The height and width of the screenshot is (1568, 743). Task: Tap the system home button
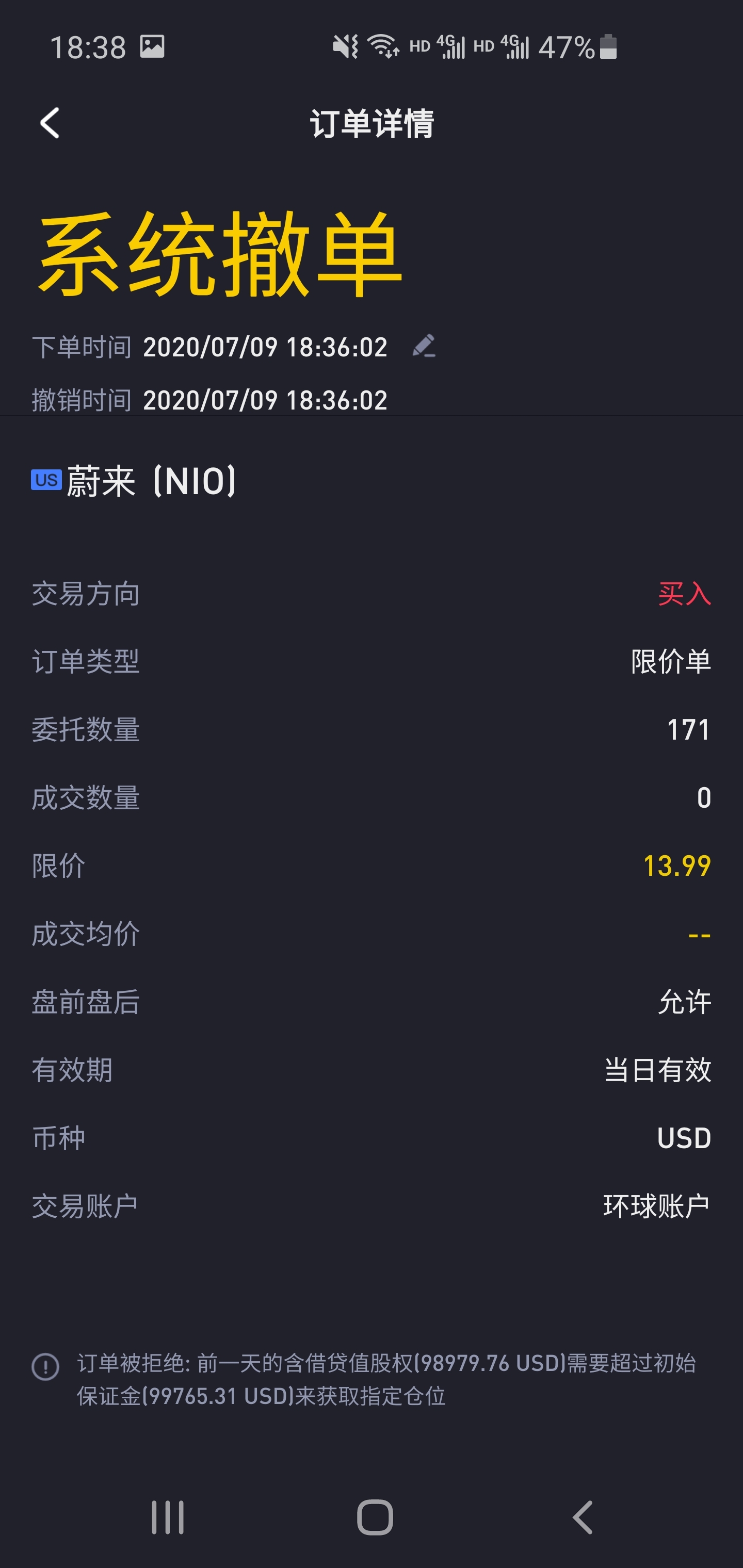click(x=375, y=1517)
